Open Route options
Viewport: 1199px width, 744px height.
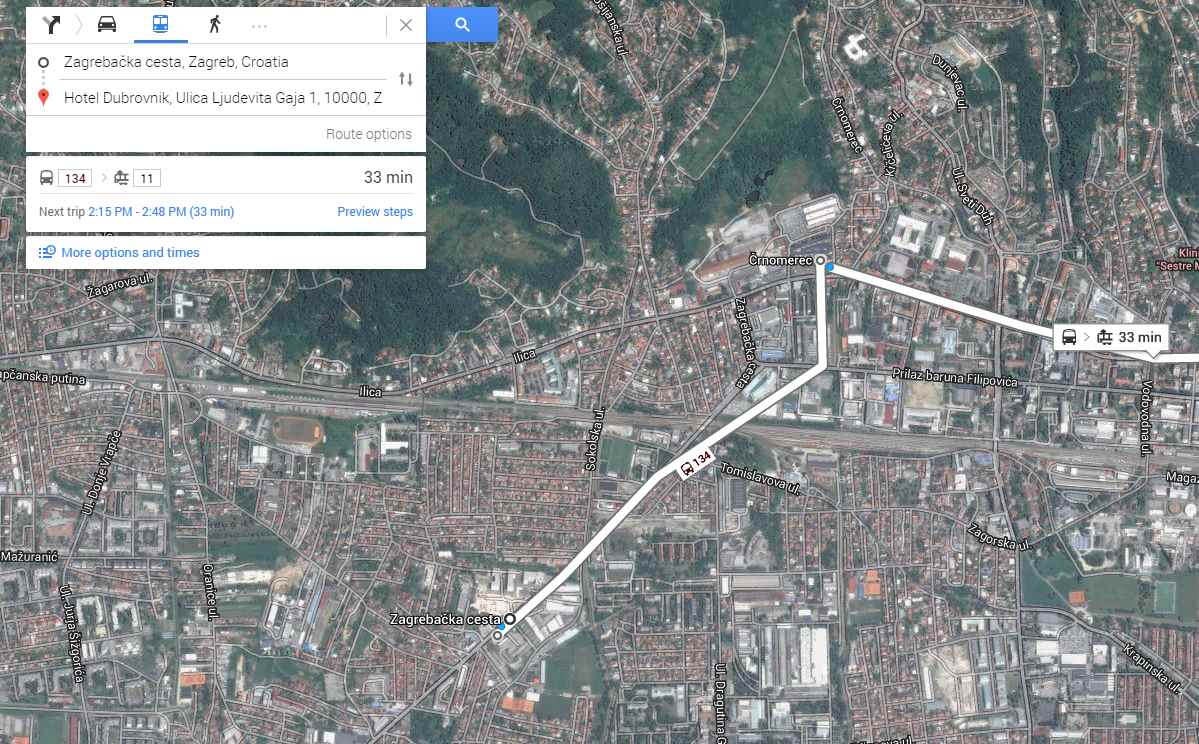(x=368, y=134)
